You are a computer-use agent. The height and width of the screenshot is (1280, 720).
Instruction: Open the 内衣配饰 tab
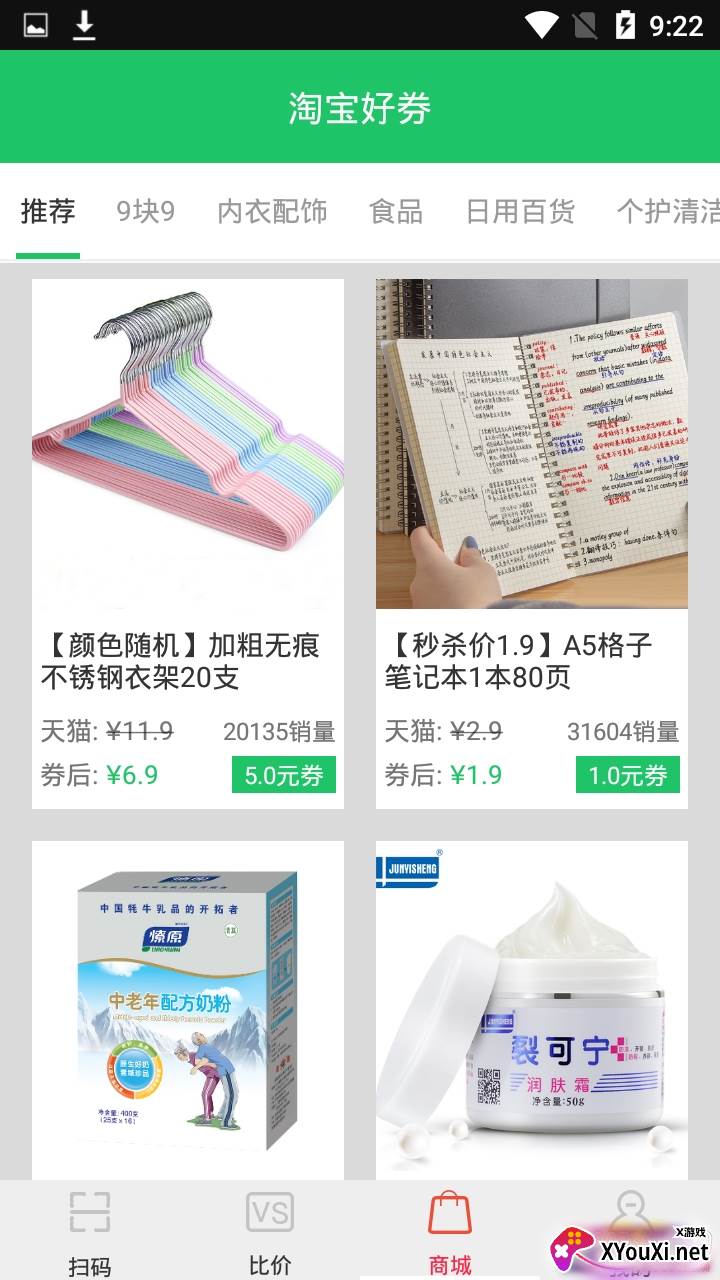272,212
